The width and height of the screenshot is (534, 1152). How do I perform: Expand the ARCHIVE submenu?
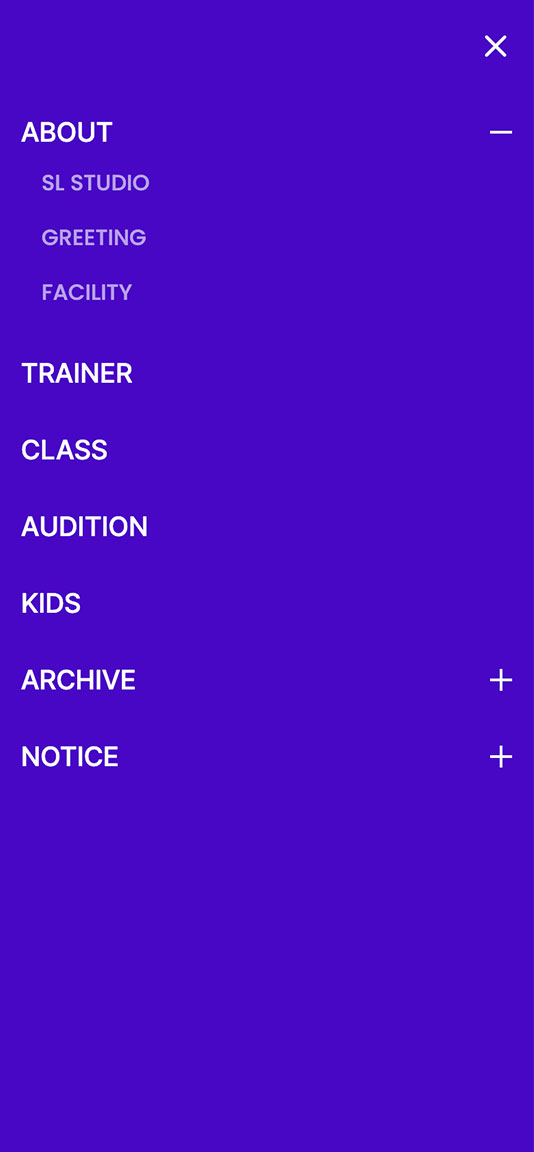500,680
